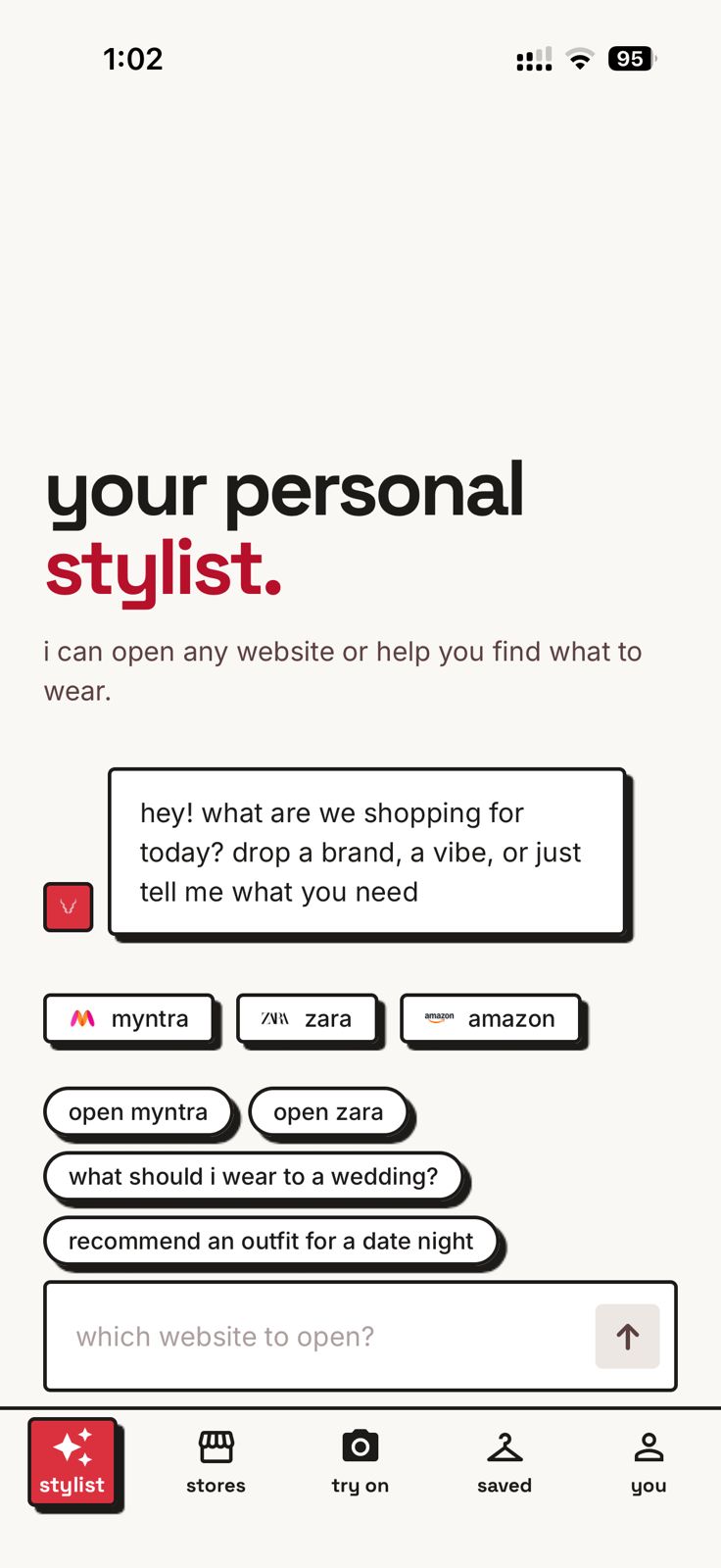Image resolution: width=721 pixels, height=1568 pixels.
Task: Choose the zara store chip
Action: click(308, 1018)
